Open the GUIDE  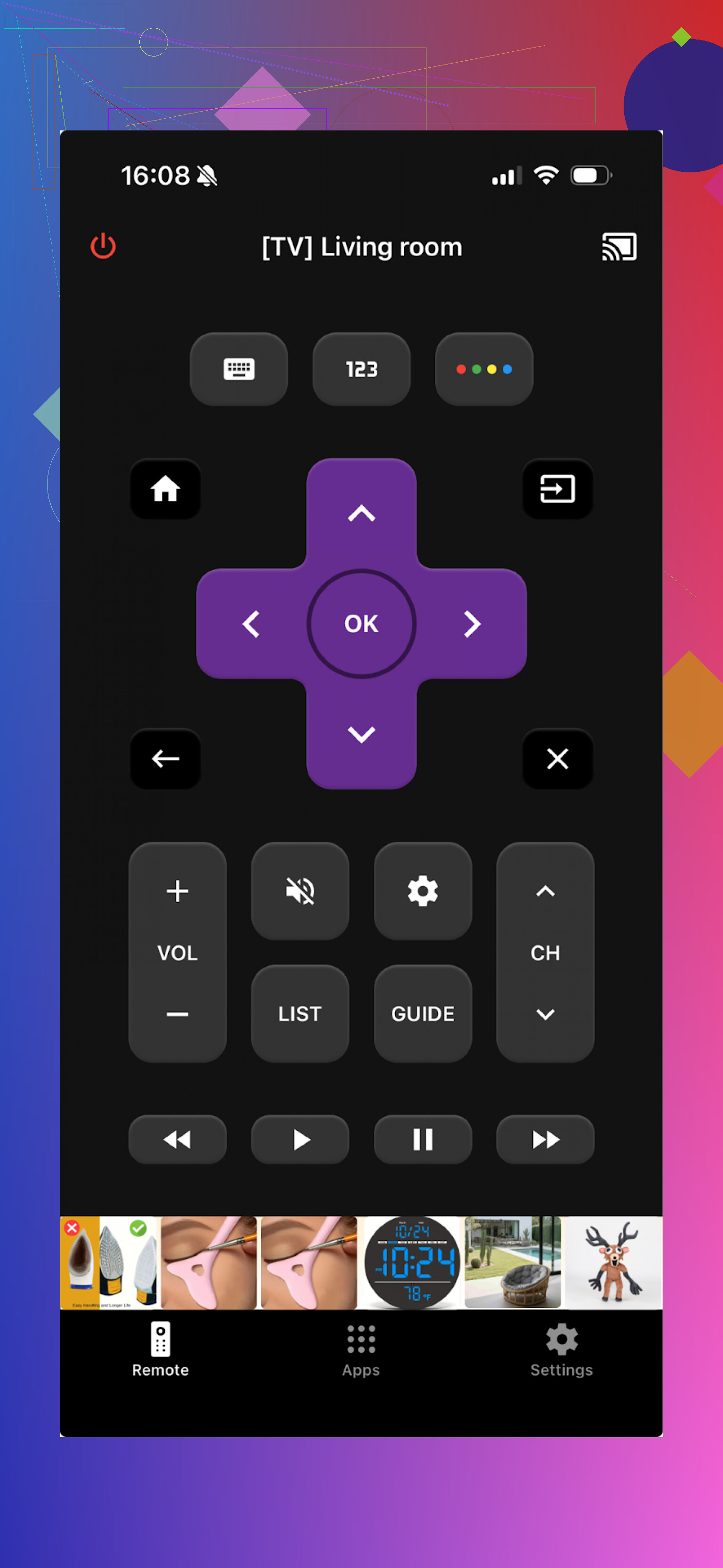point(423,1013)
